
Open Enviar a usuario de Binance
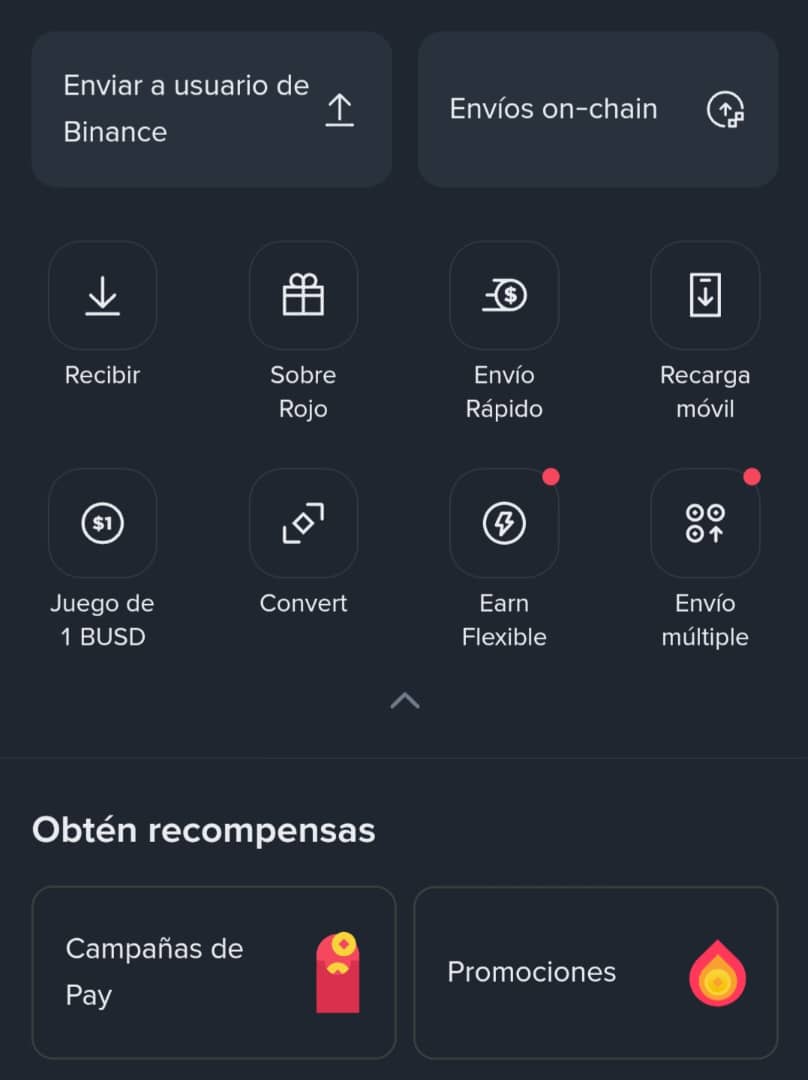211,109
